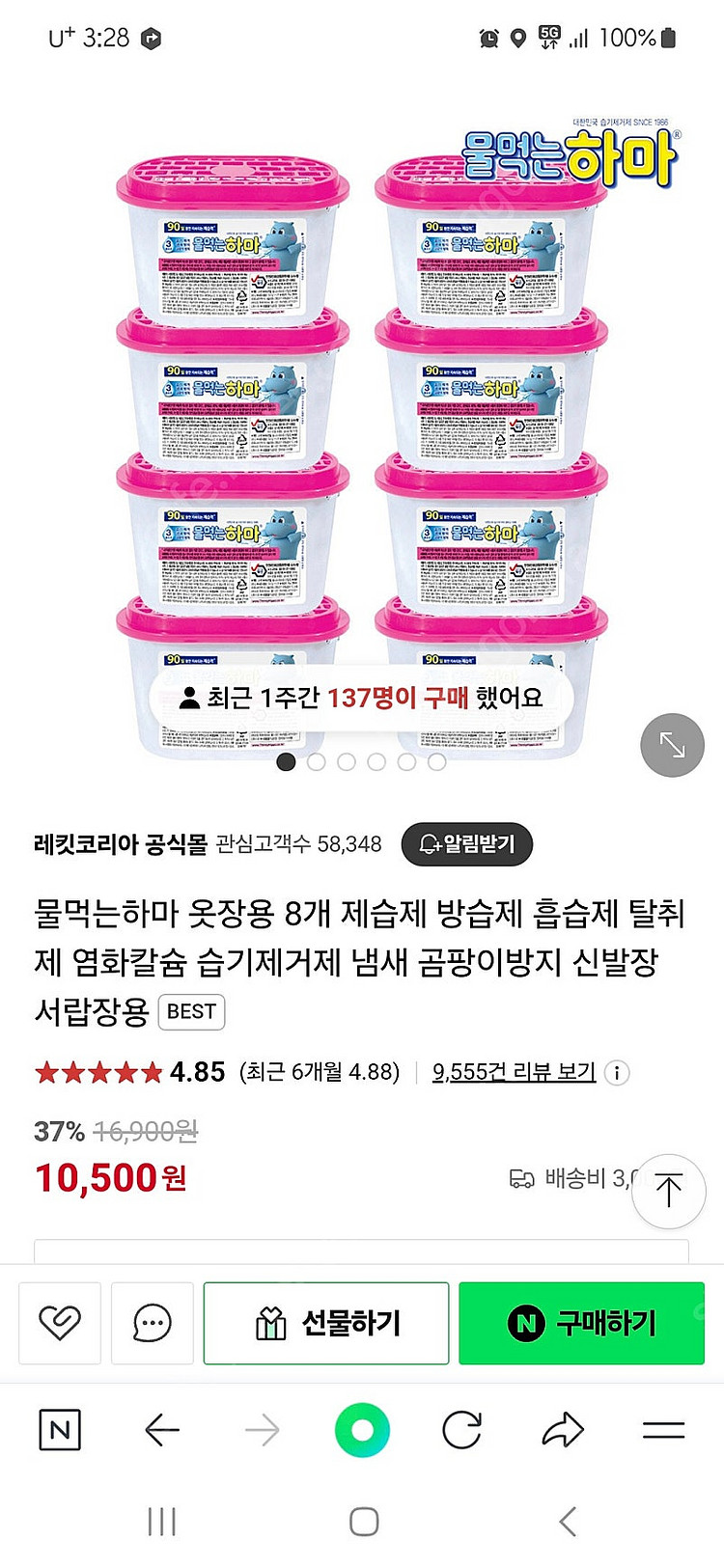Add this product to wishlist heart
Image resolution: width=724 pixels, height=1568 pixels.
point(60,1322)
